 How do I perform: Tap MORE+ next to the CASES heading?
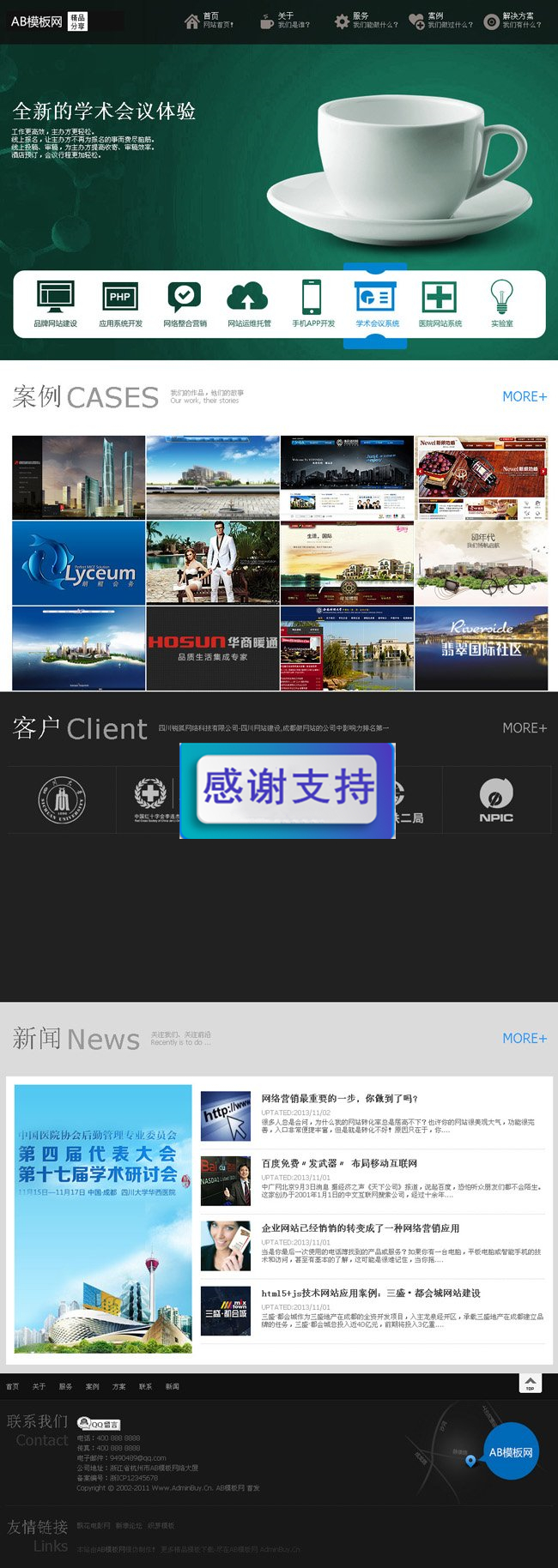524,397
